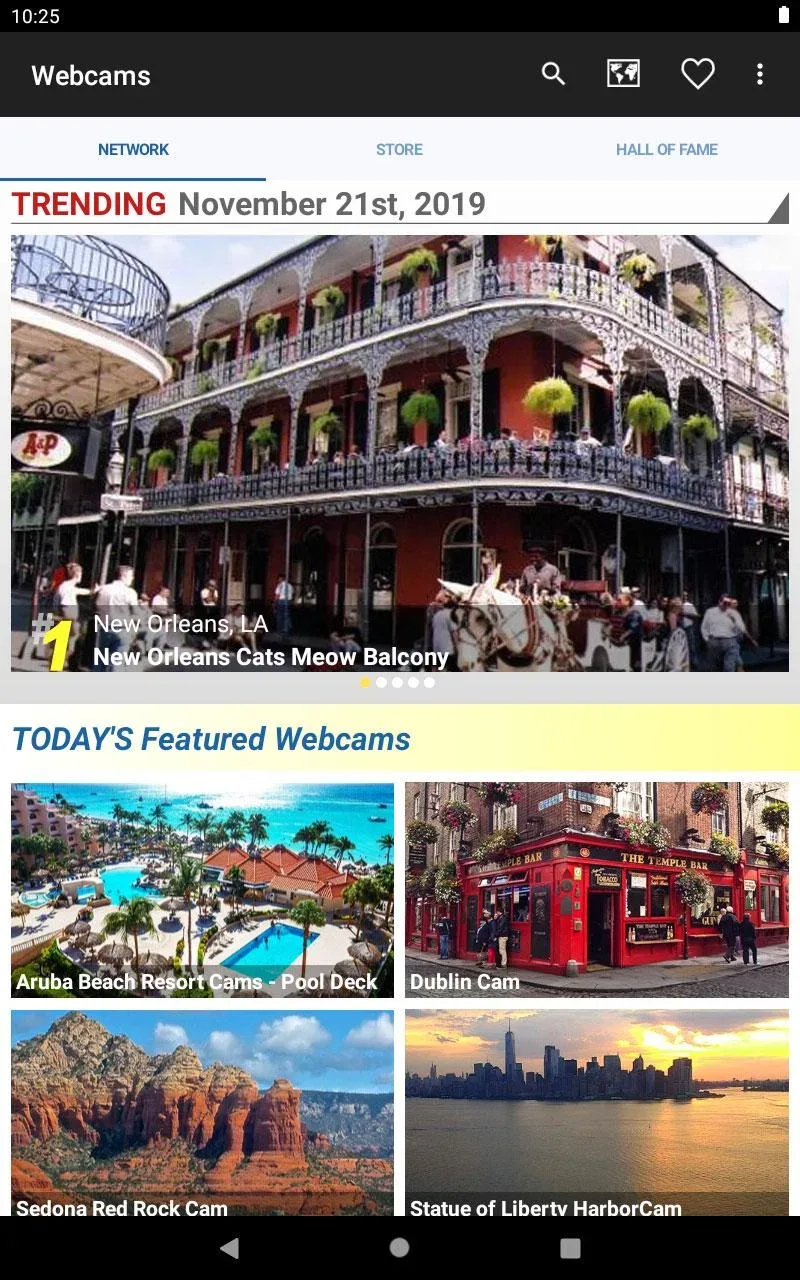Viewport: 800px width, 1280px height.
Task: Tap the system home button
Action: pos(399,1247)
